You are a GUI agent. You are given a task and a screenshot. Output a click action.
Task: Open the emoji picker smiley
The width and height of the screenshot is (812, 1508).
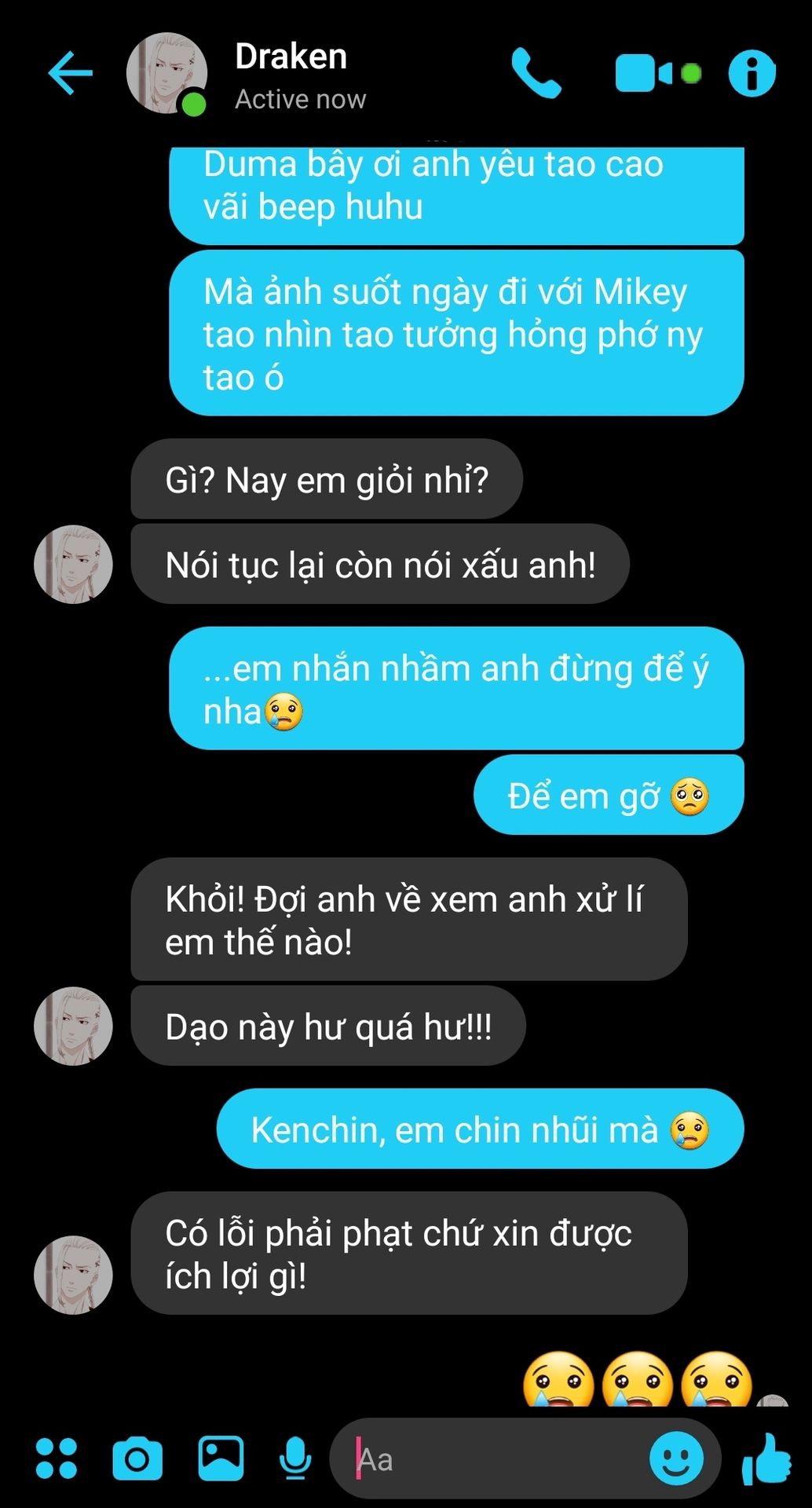(676, 1459)
